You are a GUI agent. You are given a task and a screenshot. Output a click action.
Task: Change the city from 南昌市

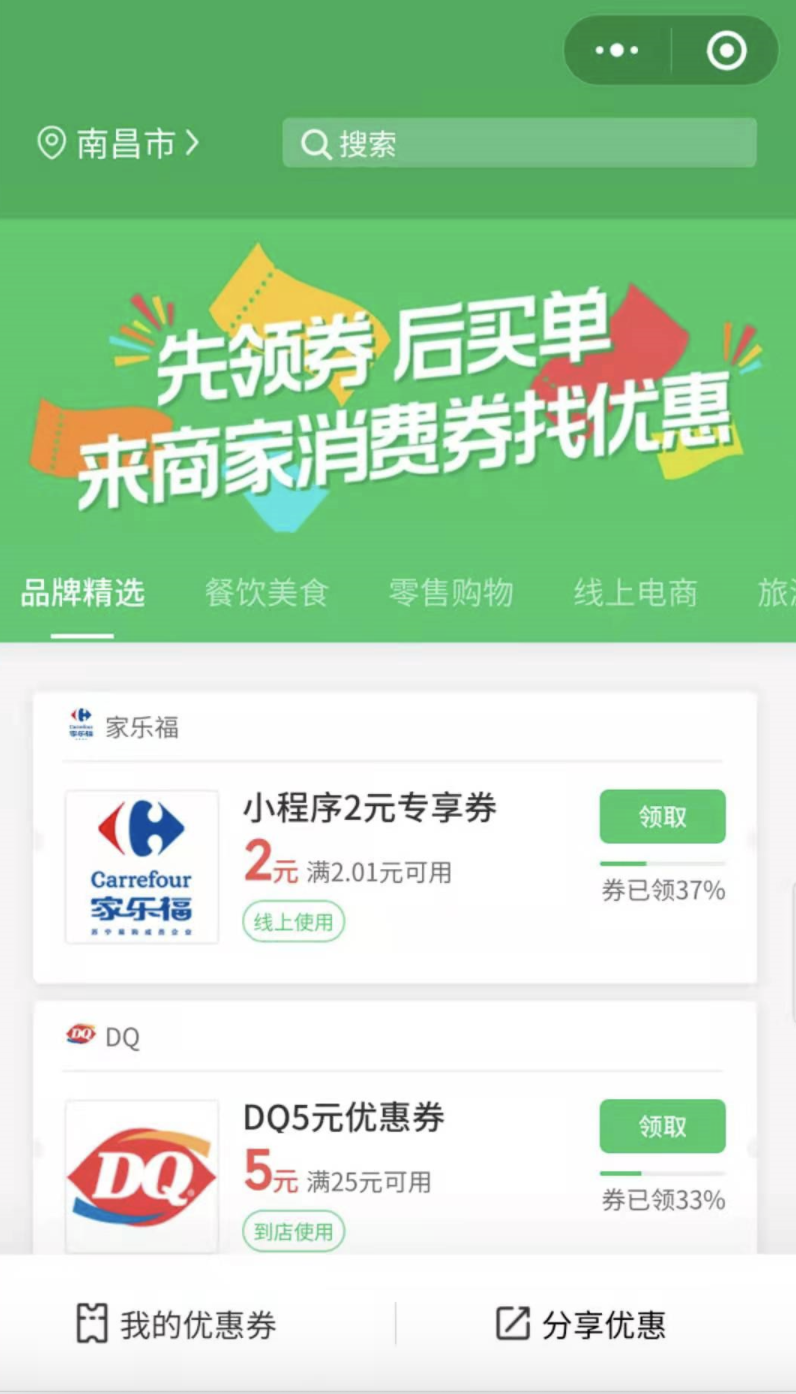pos(119,144)
